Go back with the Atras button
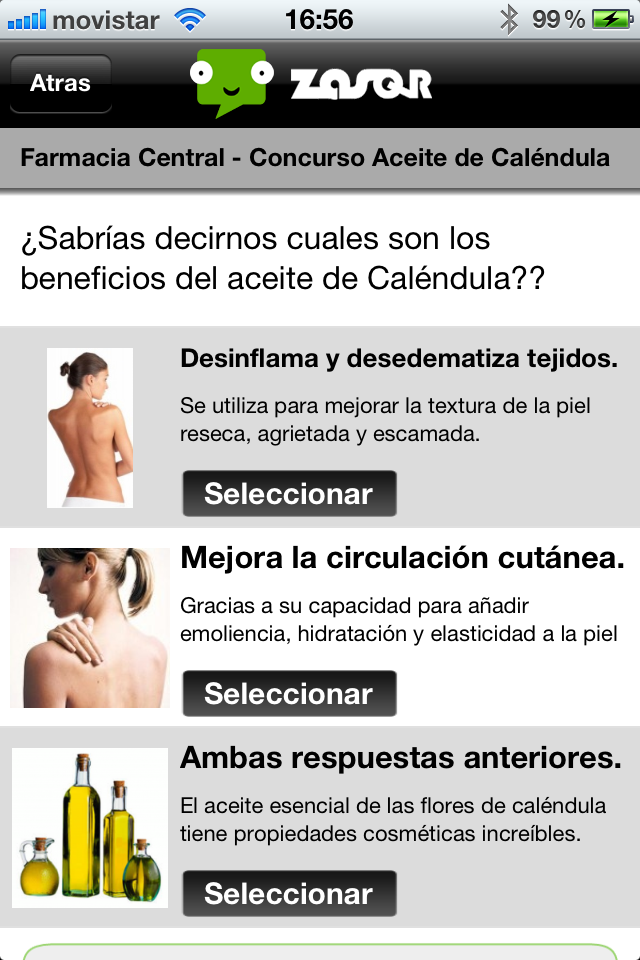Viewport: 640px width, 960px height. [x=60, y=84]
